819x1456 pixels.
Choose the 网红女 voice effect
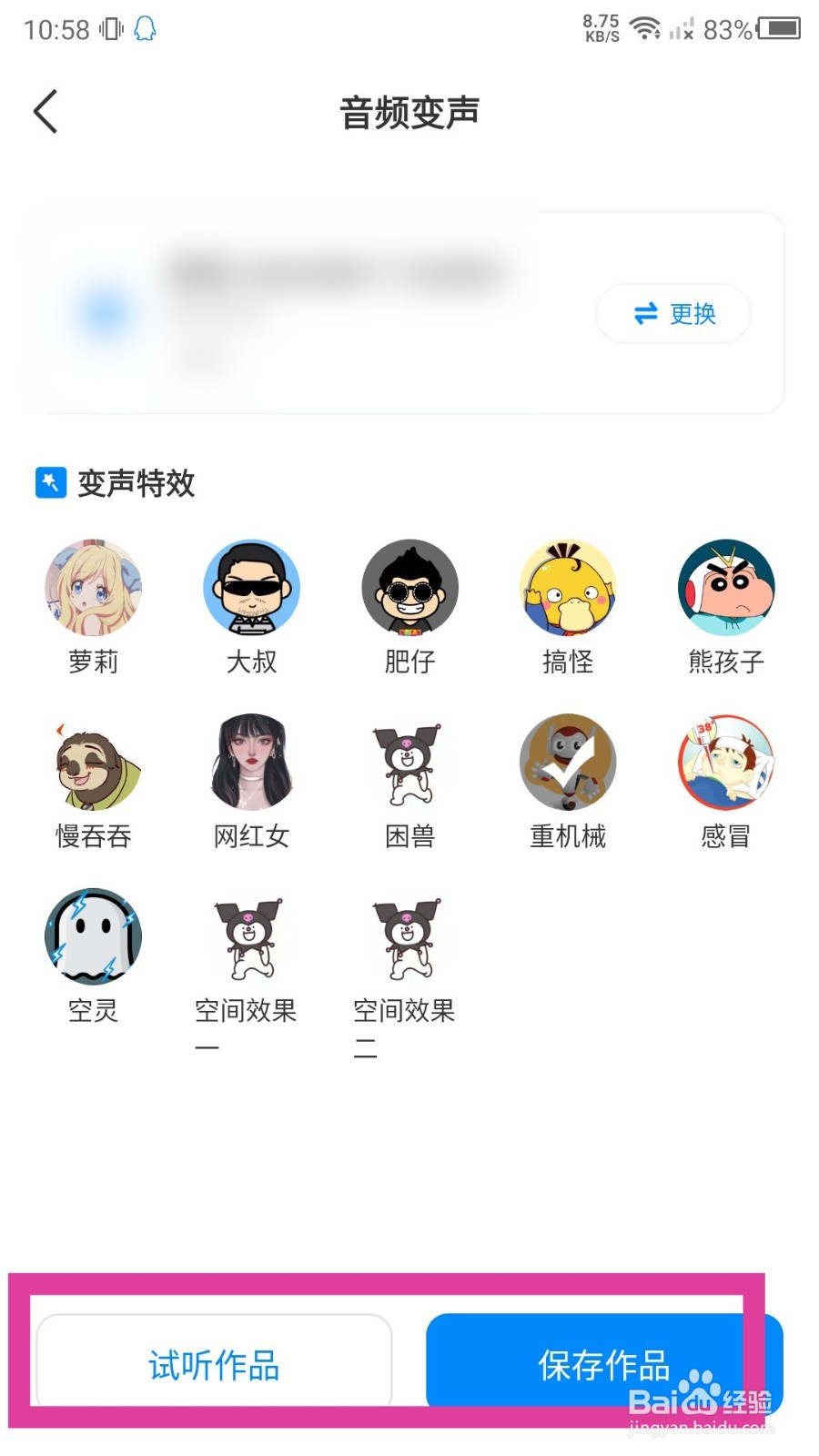[x=252, y=763]
